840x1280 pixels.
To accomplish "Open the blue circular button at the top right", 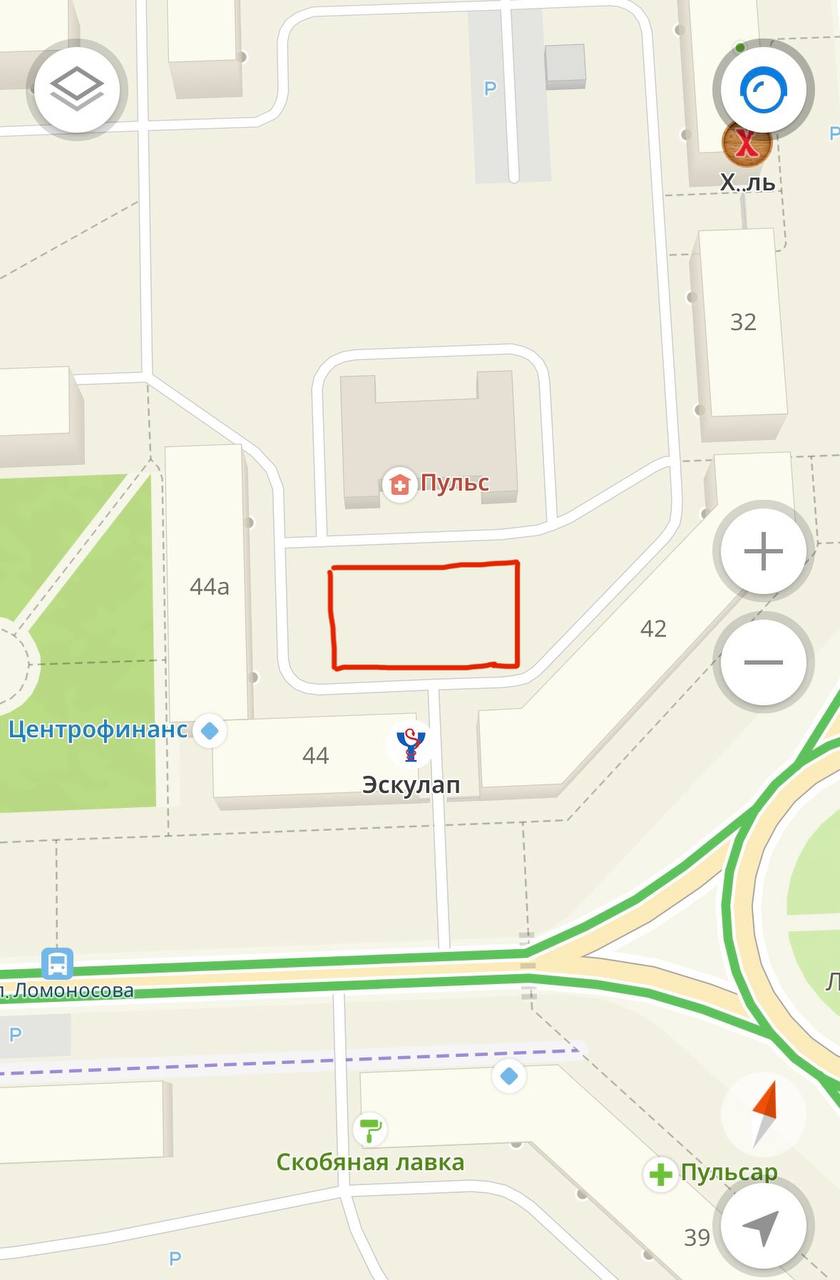I will click(x=763, y=92).
